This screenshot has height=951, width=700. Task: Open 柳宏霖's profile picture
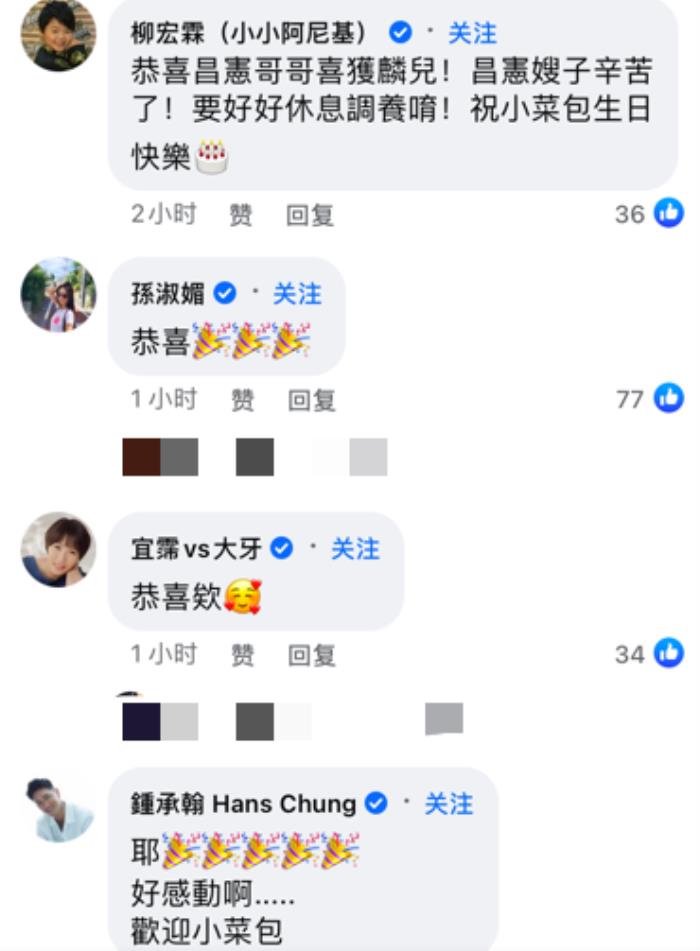(x=58, y=35)
